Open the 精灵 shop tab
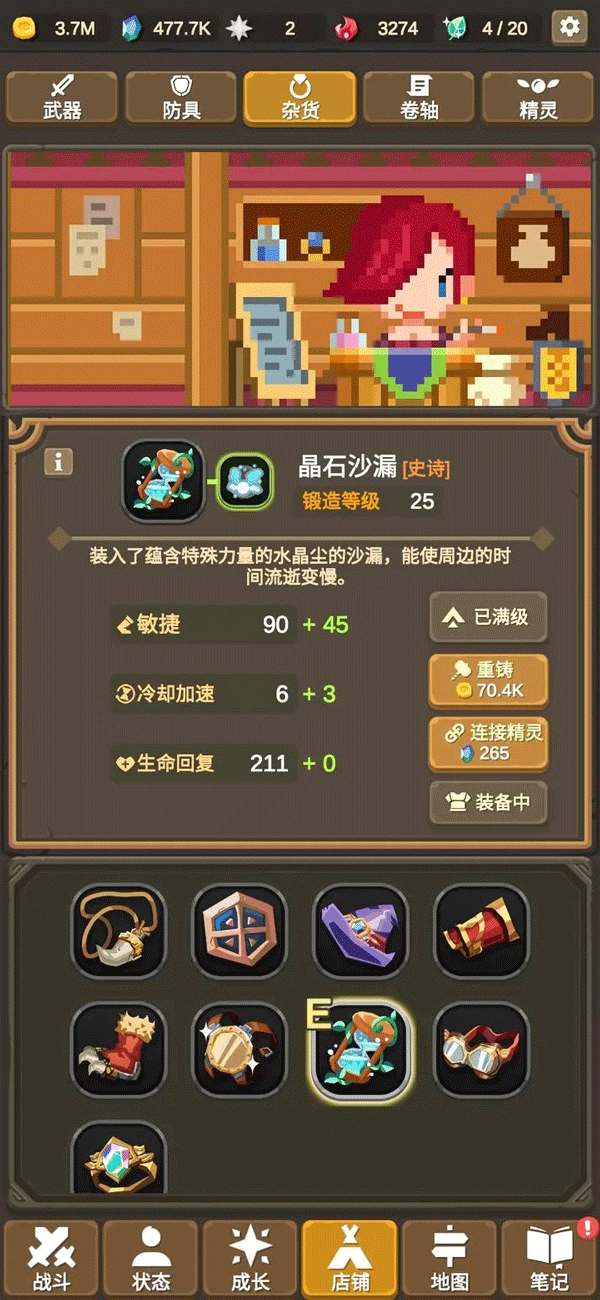The image size is (600, 1300). (538, 98)
